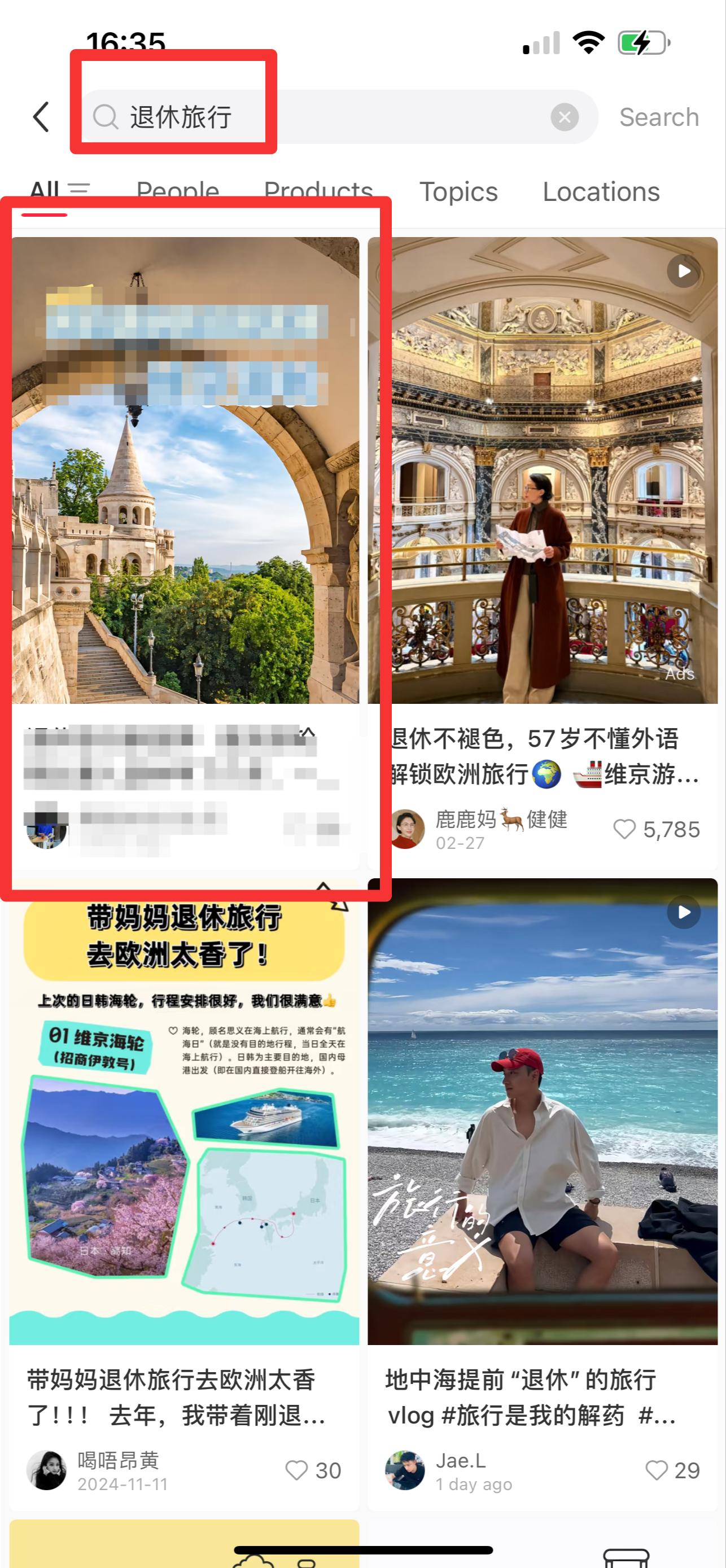726x1568 pixels.
Task: Open the castle archway photo post
Action: pyautogui.click(x=185, y=470)
